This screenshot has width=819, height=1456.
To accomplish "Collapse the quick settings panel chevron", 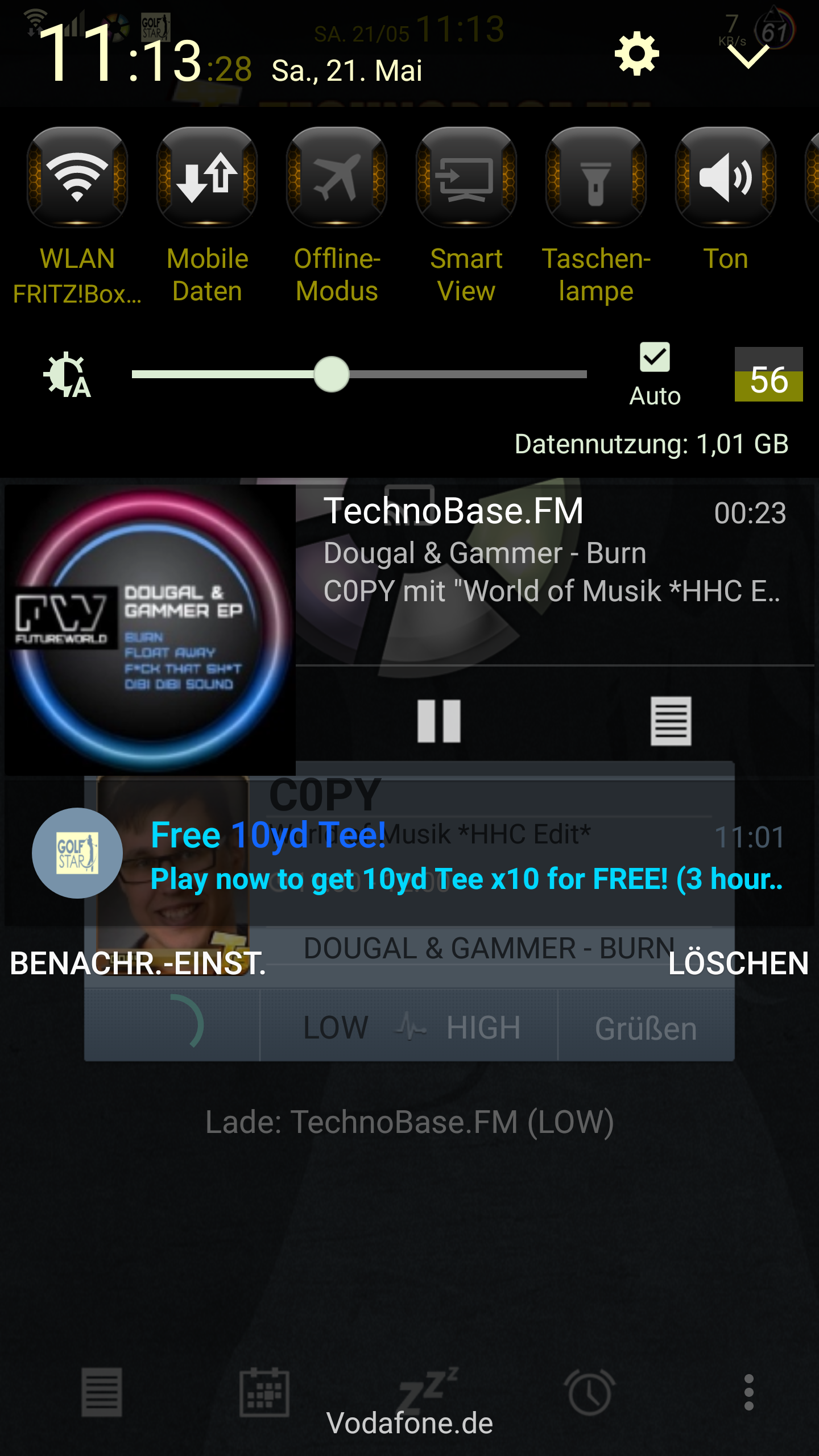I will [748, 57].
